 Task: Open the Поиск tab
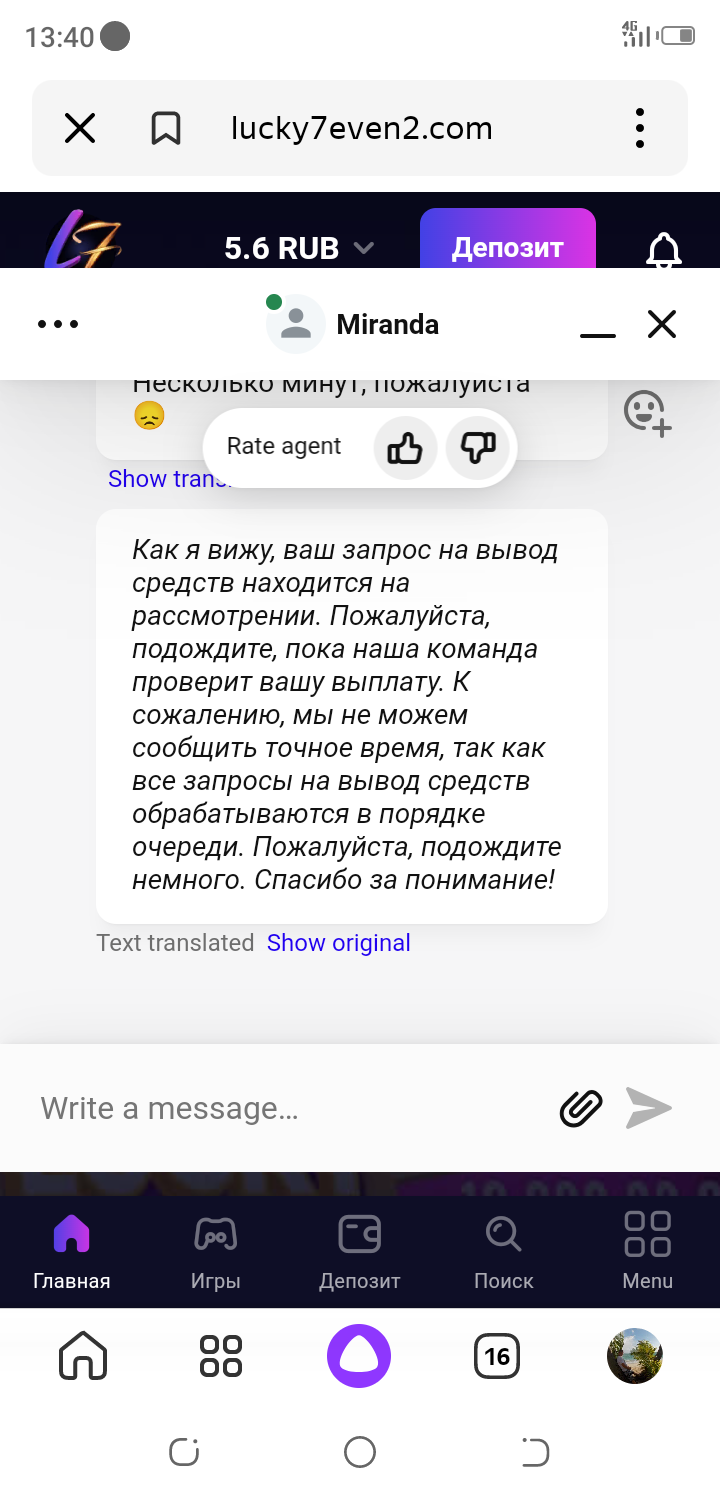503,1249
